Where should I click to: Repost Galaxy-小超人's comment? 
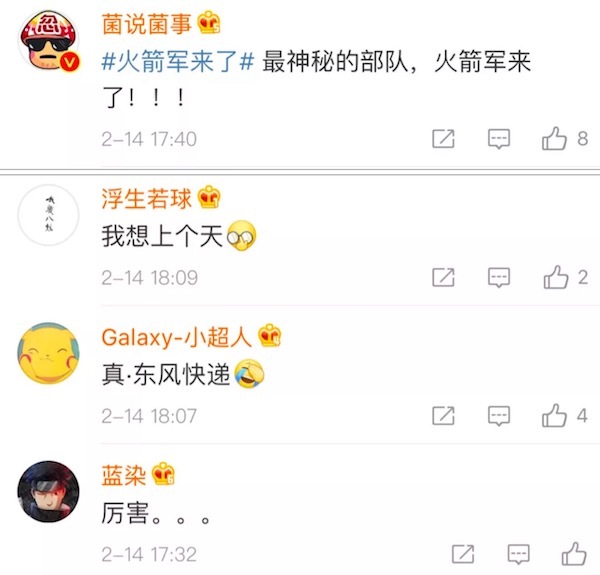coord(444,415)
